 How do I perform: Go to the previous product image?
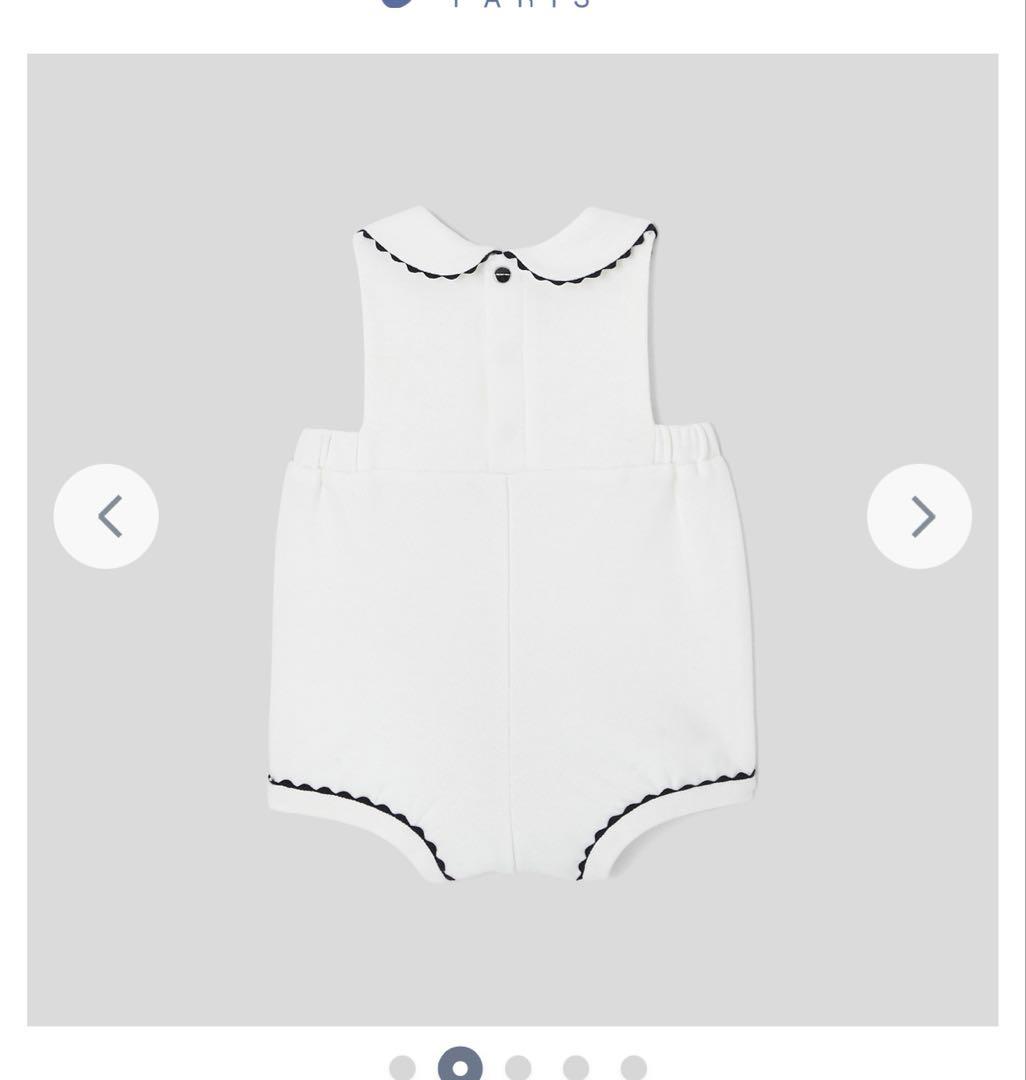pos(106,516)
